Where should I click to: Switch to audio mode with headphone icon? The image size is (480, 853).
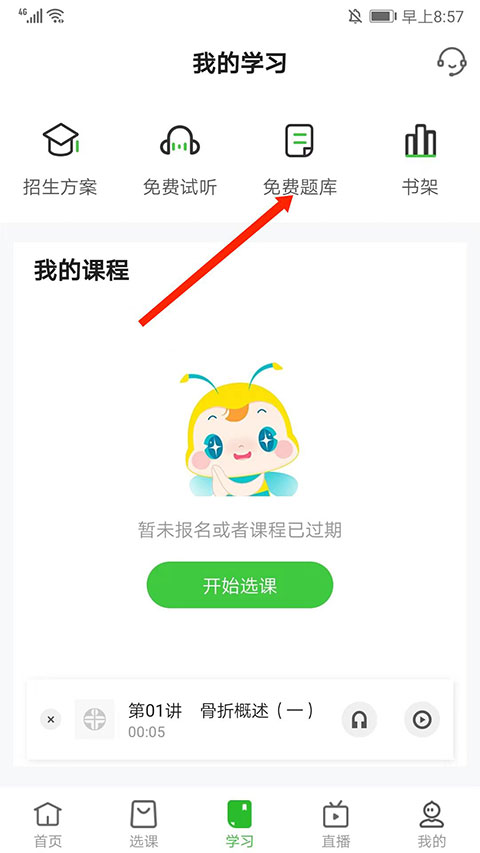pos(359,720)
